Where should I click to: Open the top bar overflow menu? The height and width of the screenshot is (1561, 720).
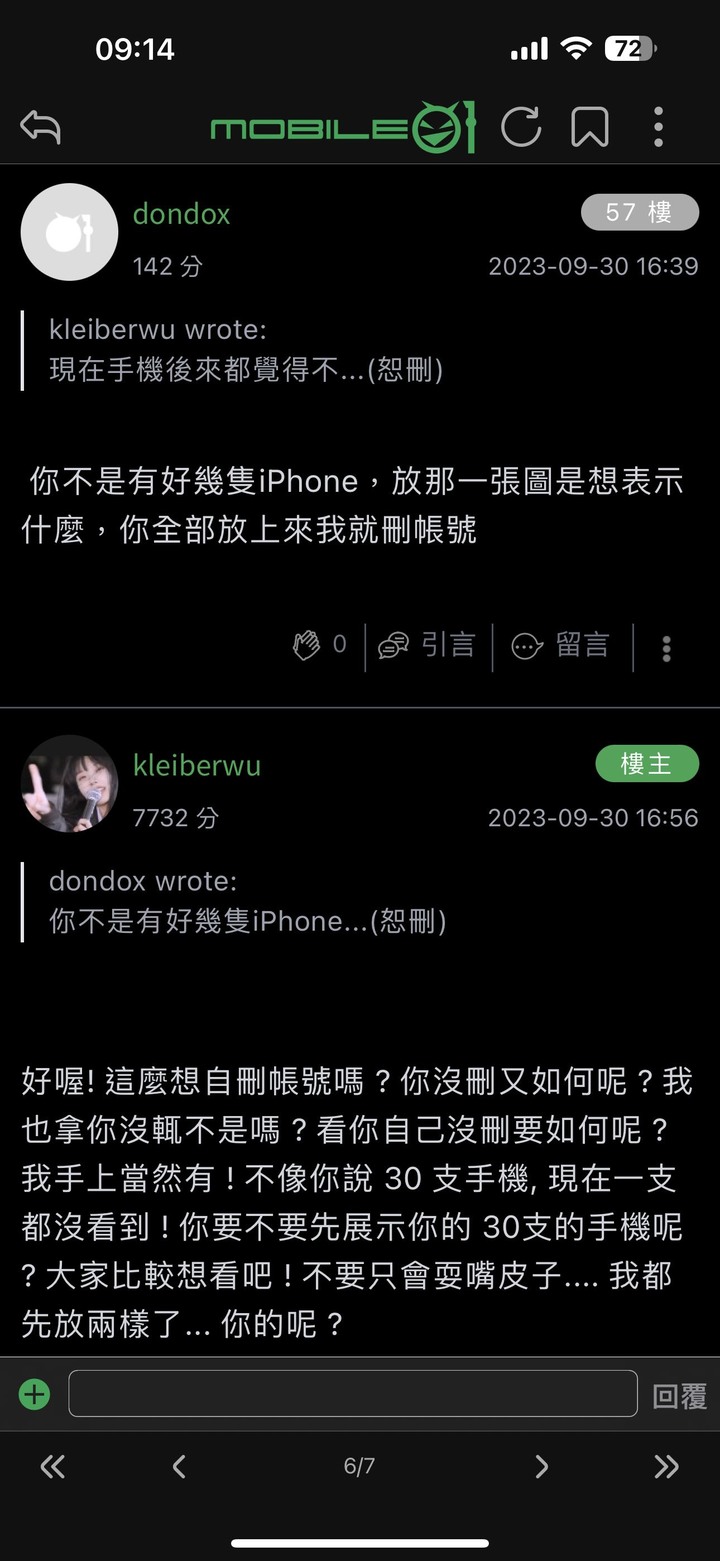[x=657, y=127]
